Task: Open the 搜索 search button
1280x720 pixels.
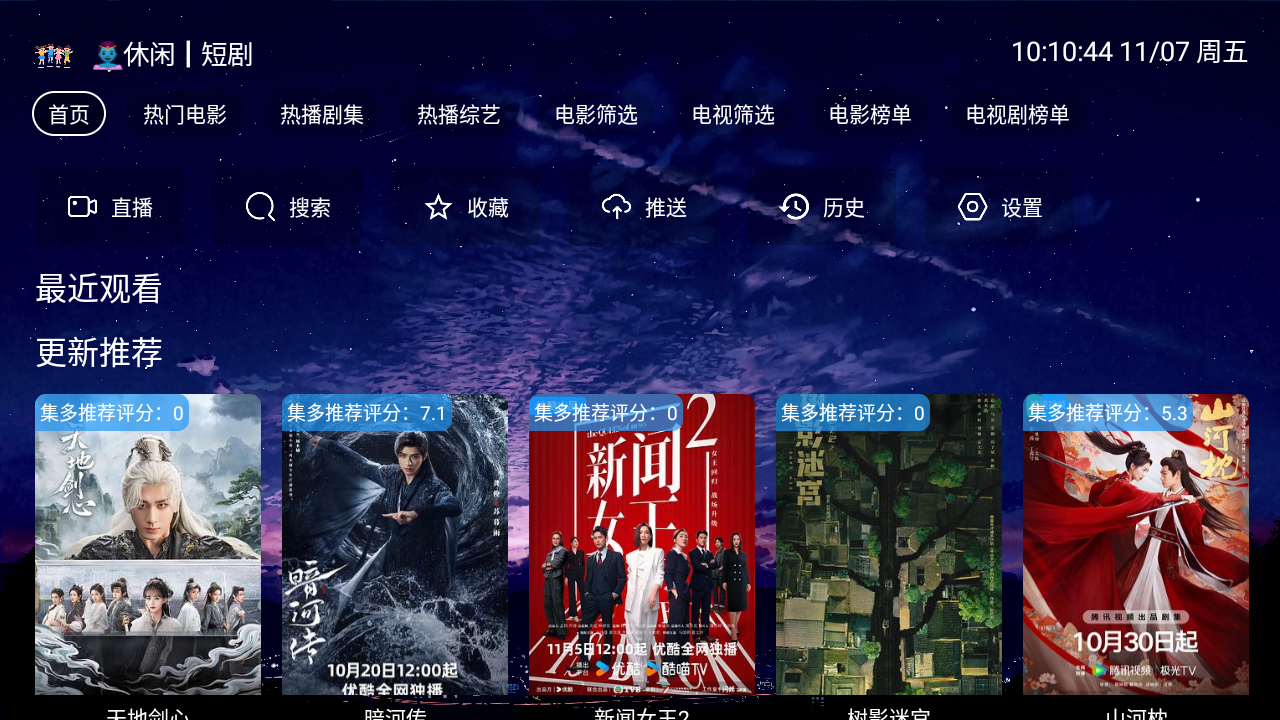Action: [288, 207]
